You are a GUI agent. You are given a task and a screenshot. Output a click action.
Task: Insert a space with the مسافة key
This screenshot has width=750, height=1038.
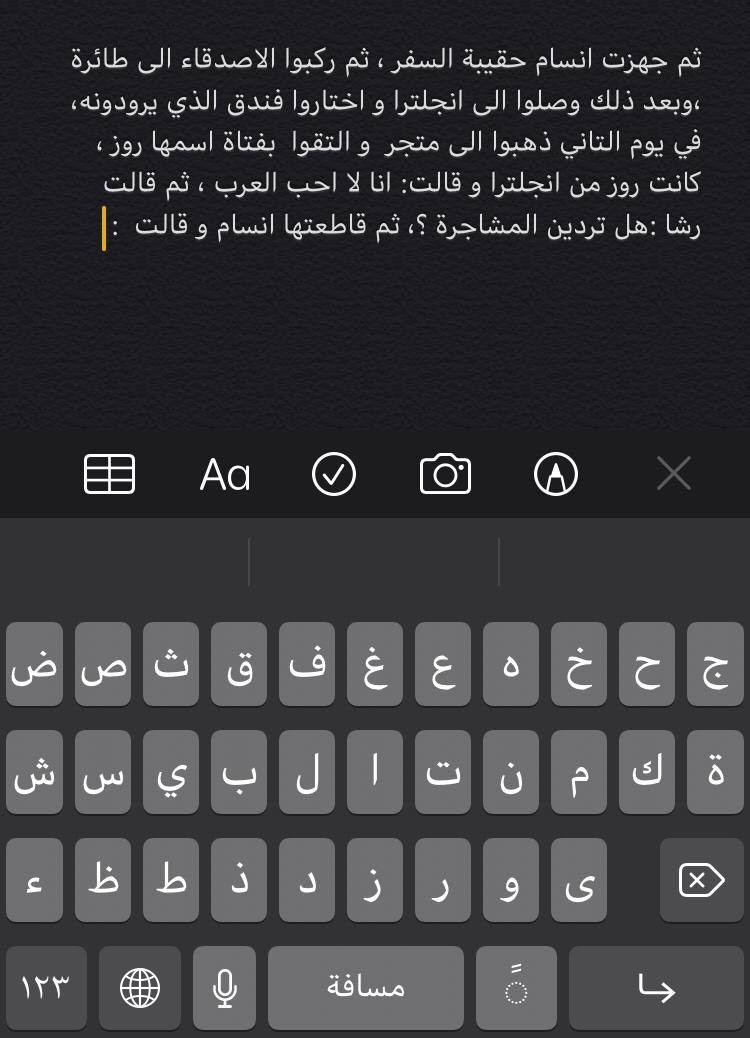point(365,988)
